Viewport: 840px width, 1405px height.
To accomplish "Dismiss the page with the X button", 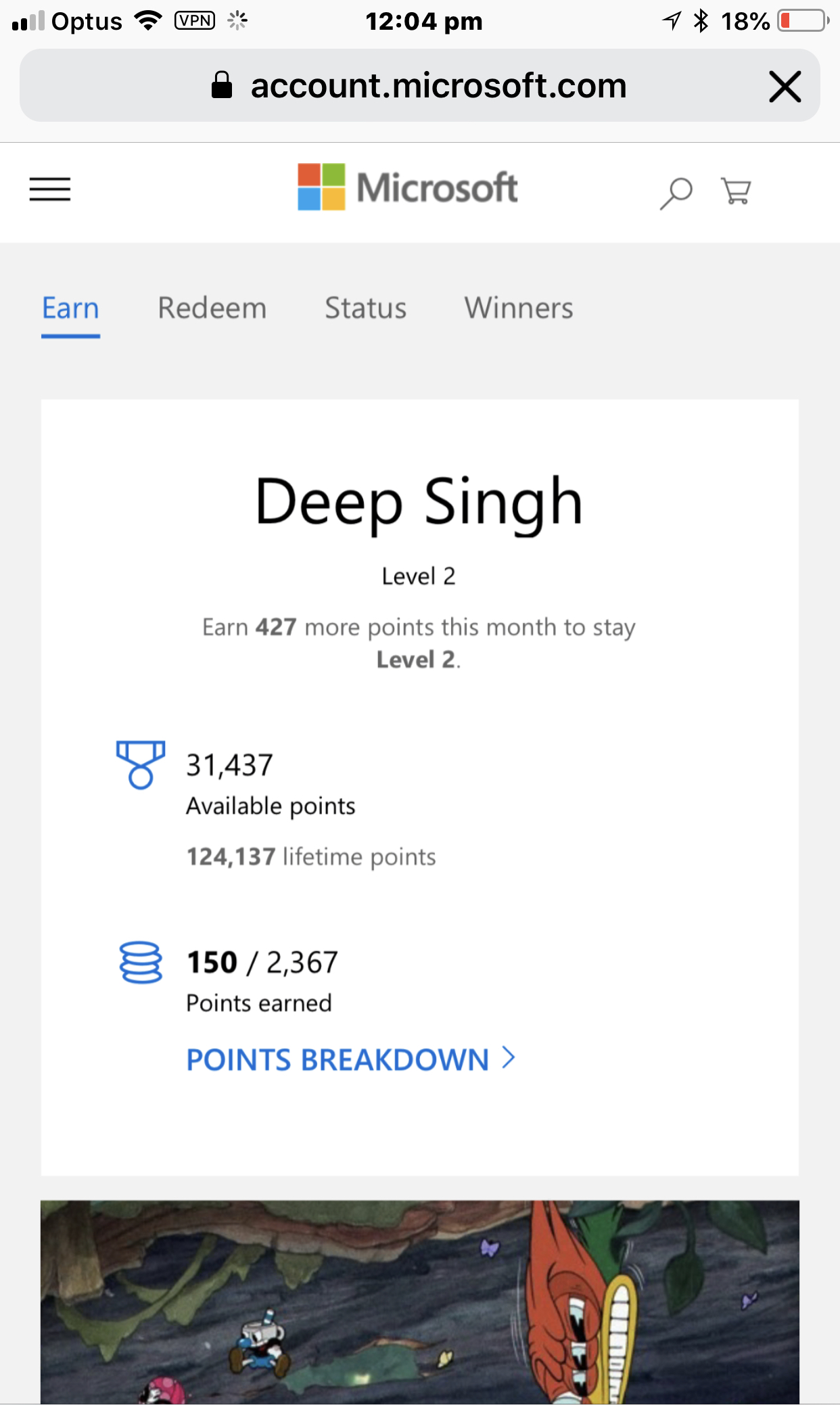I will [x=785, y=87].
